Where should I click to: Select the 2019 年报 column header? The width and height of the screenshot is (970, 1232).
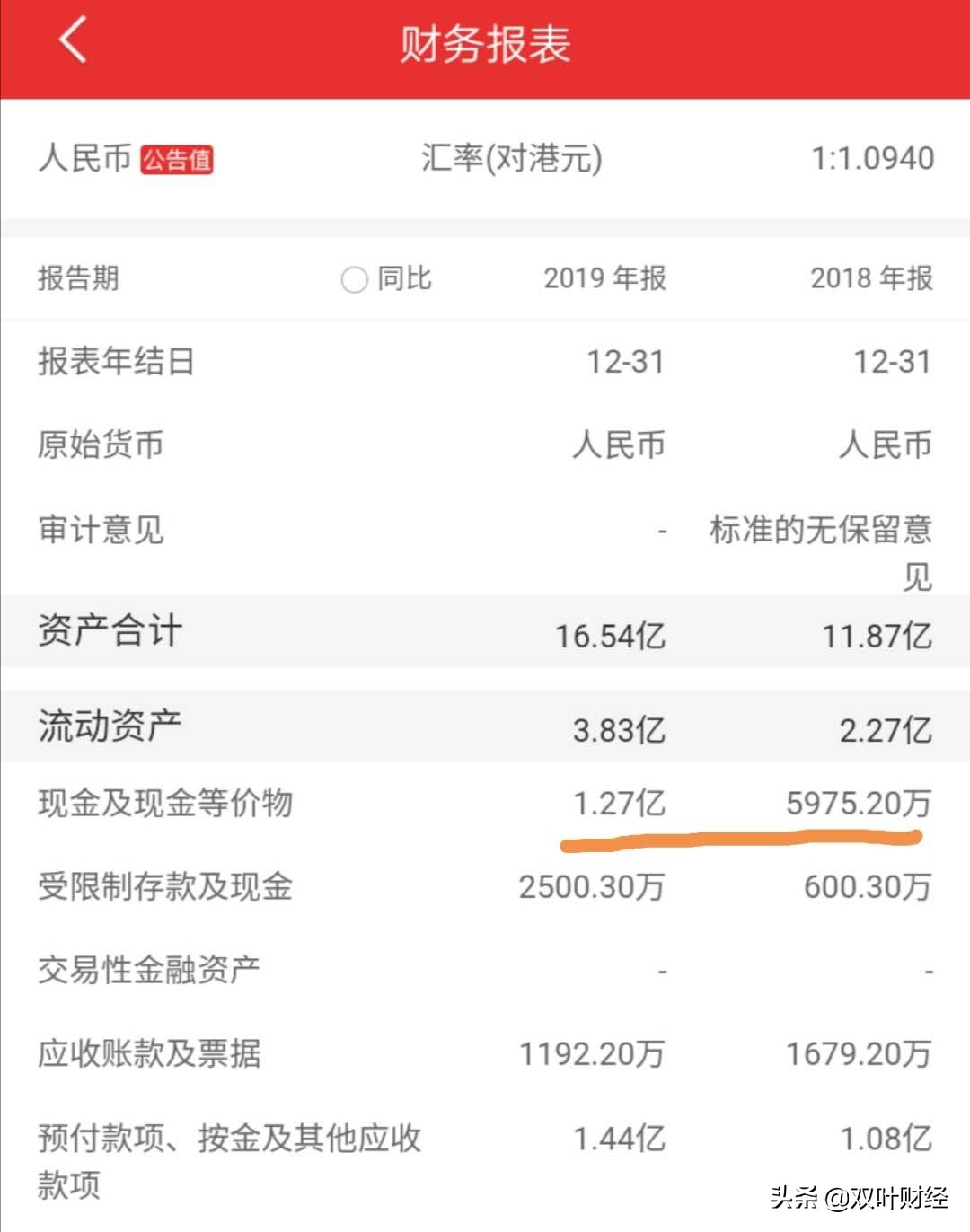(604, 279)
